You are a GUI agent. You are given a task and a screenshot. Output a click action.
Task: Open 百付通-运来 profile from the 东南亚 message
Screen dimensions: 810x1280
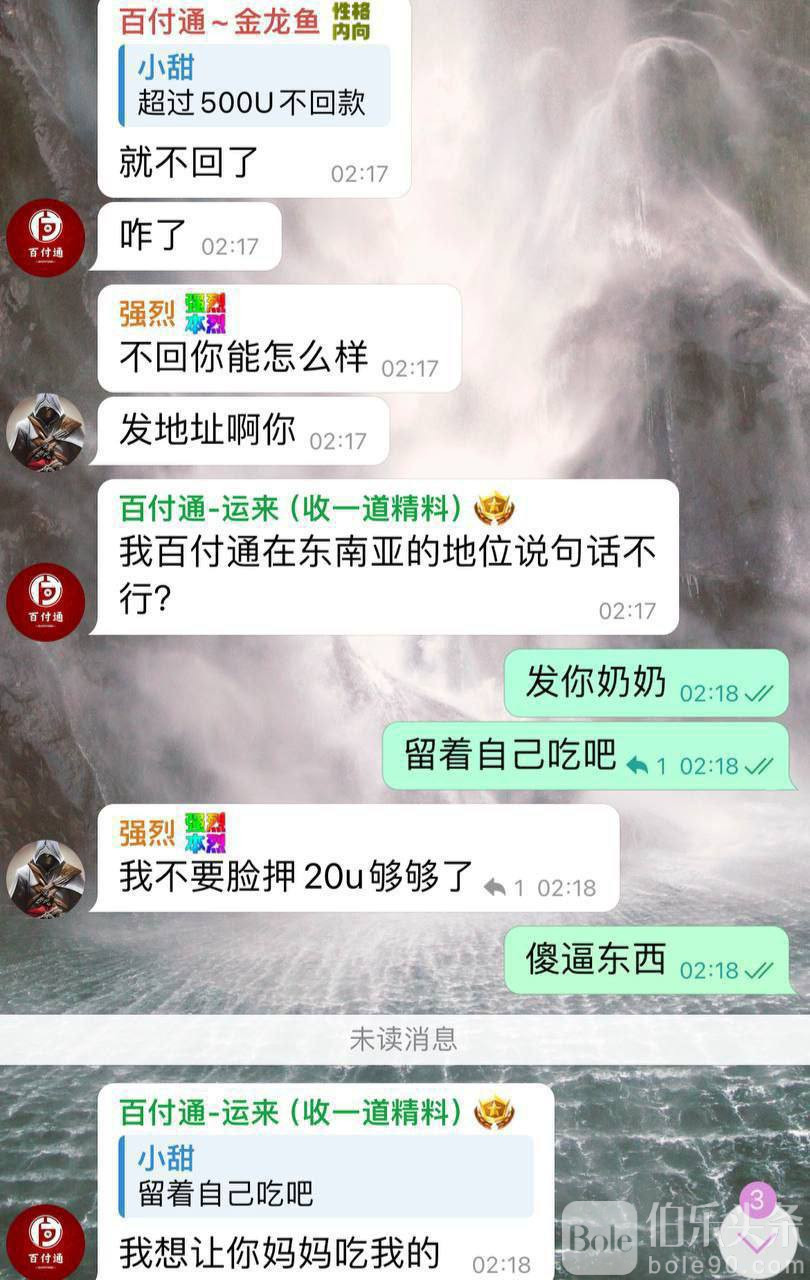point(290,508)
